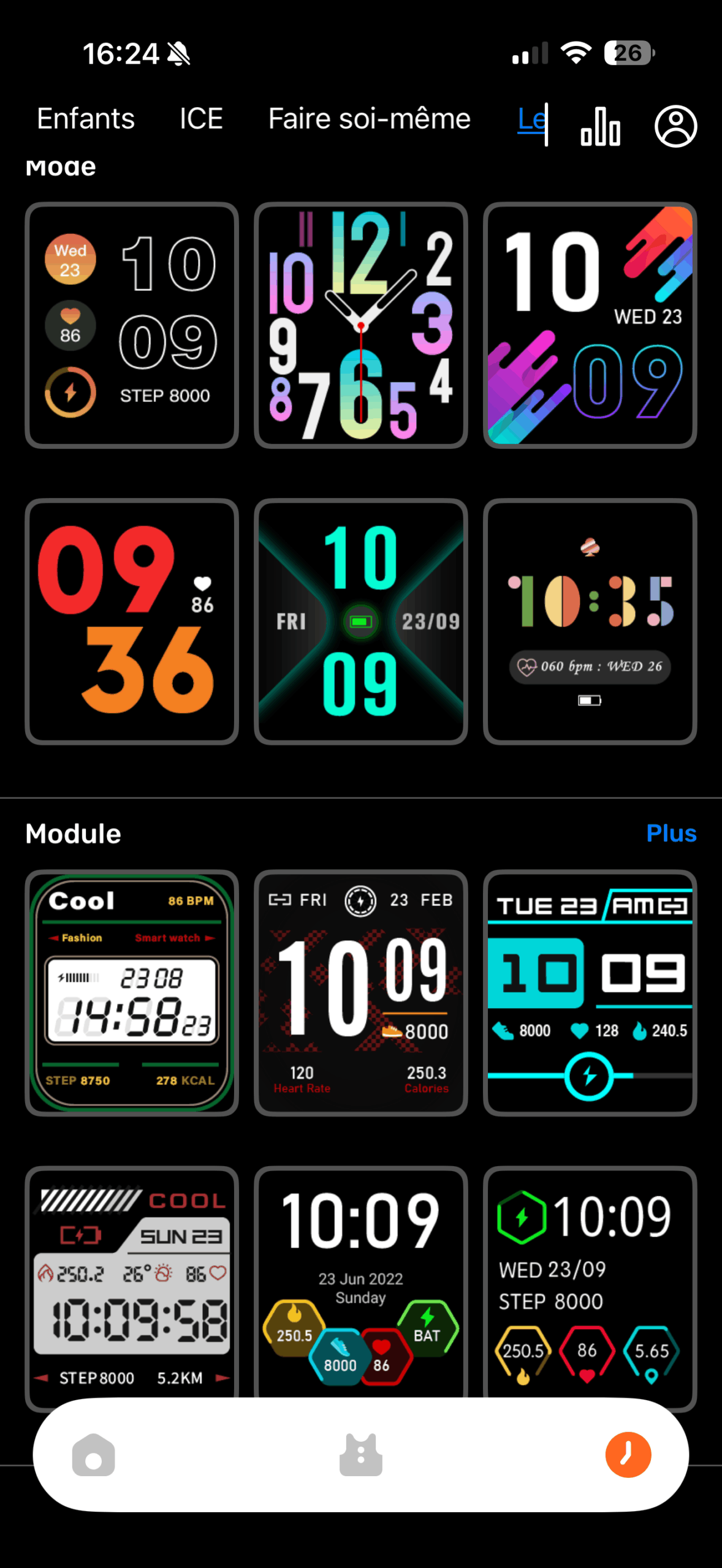Pick the red and orange 09 36 watch face
722x1568 pixels.
click(132, 622)
